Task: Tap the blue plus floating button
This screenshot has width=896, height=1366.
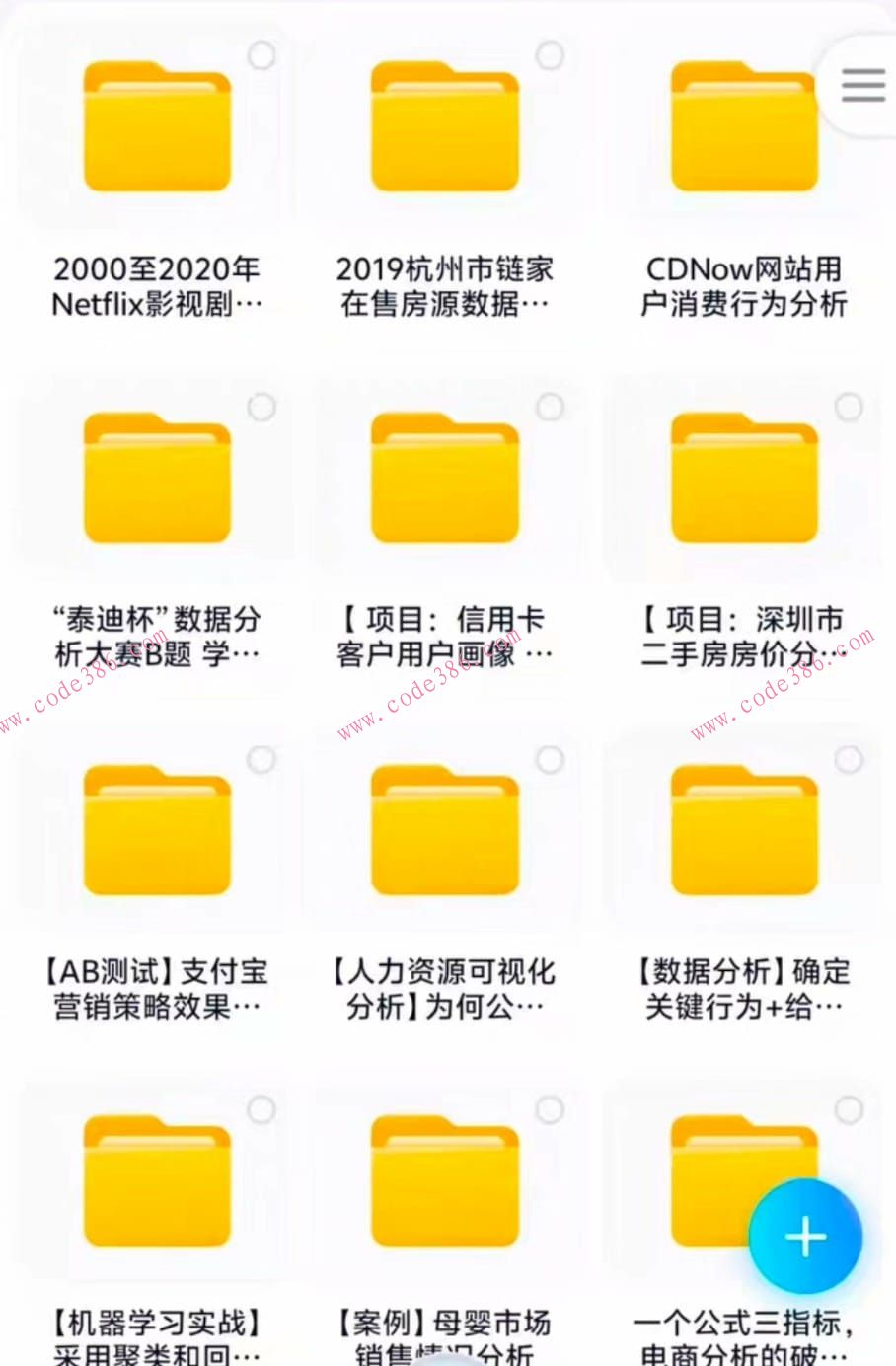Action: click(x=805, y=1236)
